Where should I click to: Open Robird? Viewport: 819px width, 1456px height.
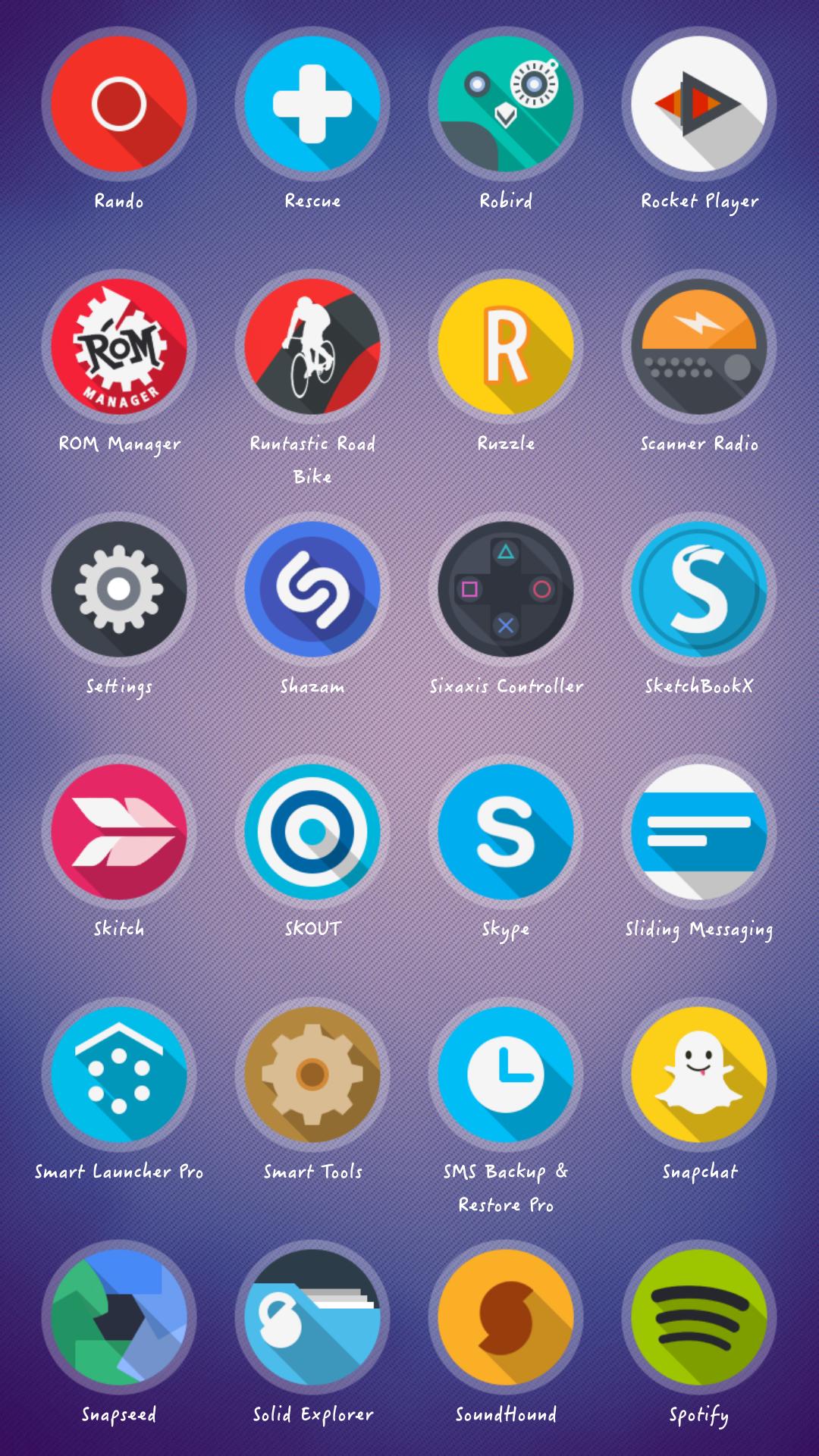tap(506, 103)
